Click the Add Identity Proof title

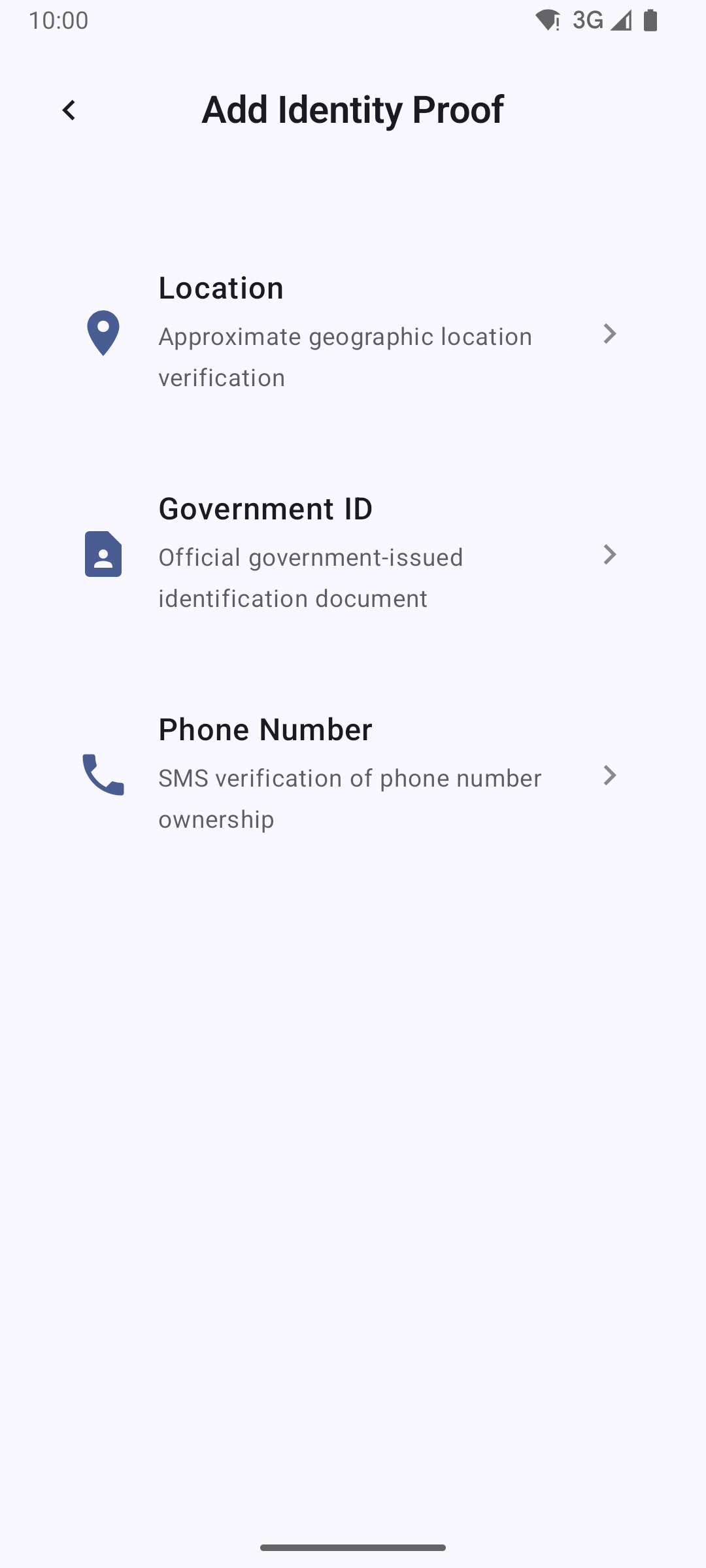(x=352, y=109)
